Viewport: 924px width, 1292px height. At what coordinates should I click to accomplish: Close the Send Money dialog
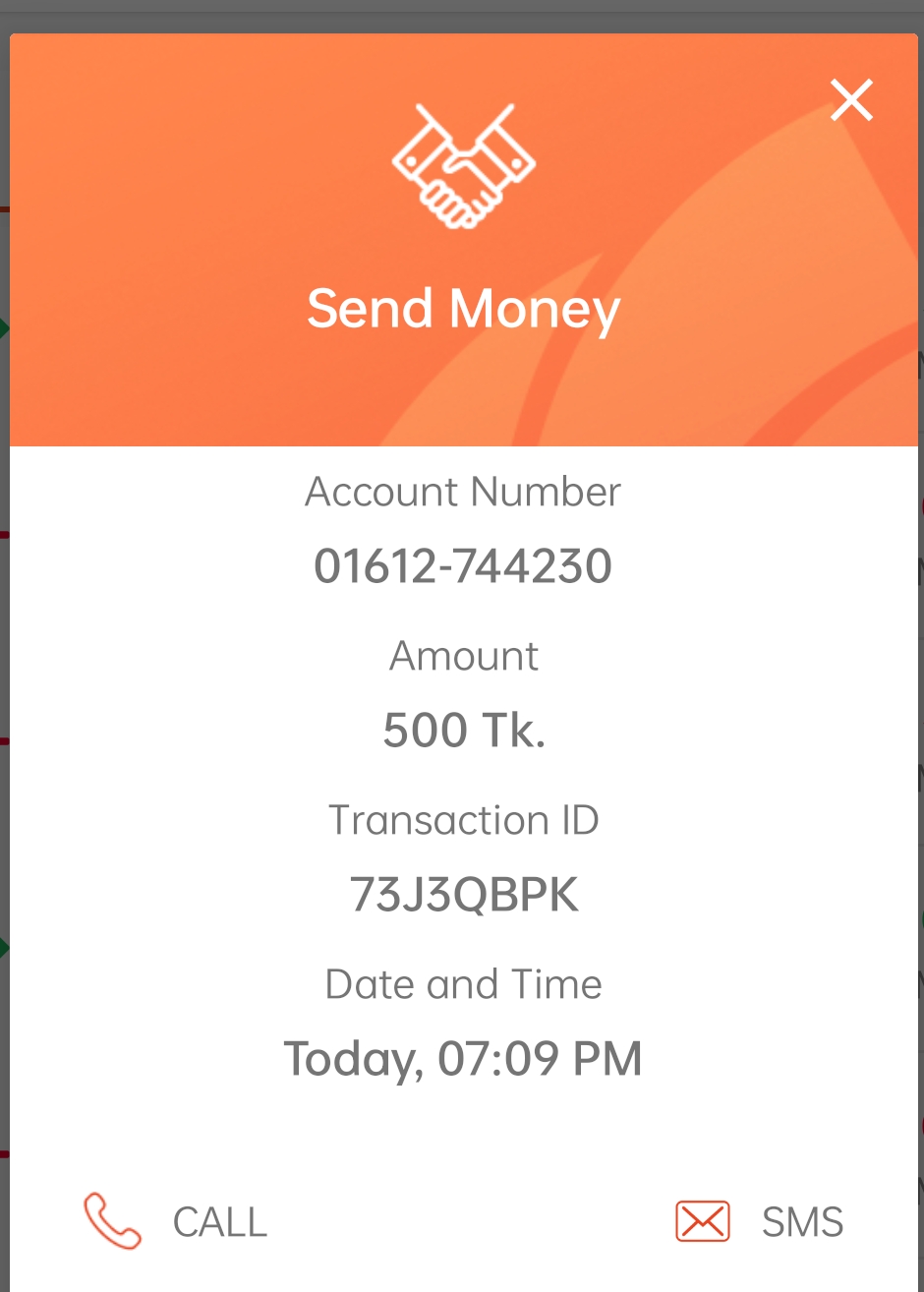tap(851, 100)
